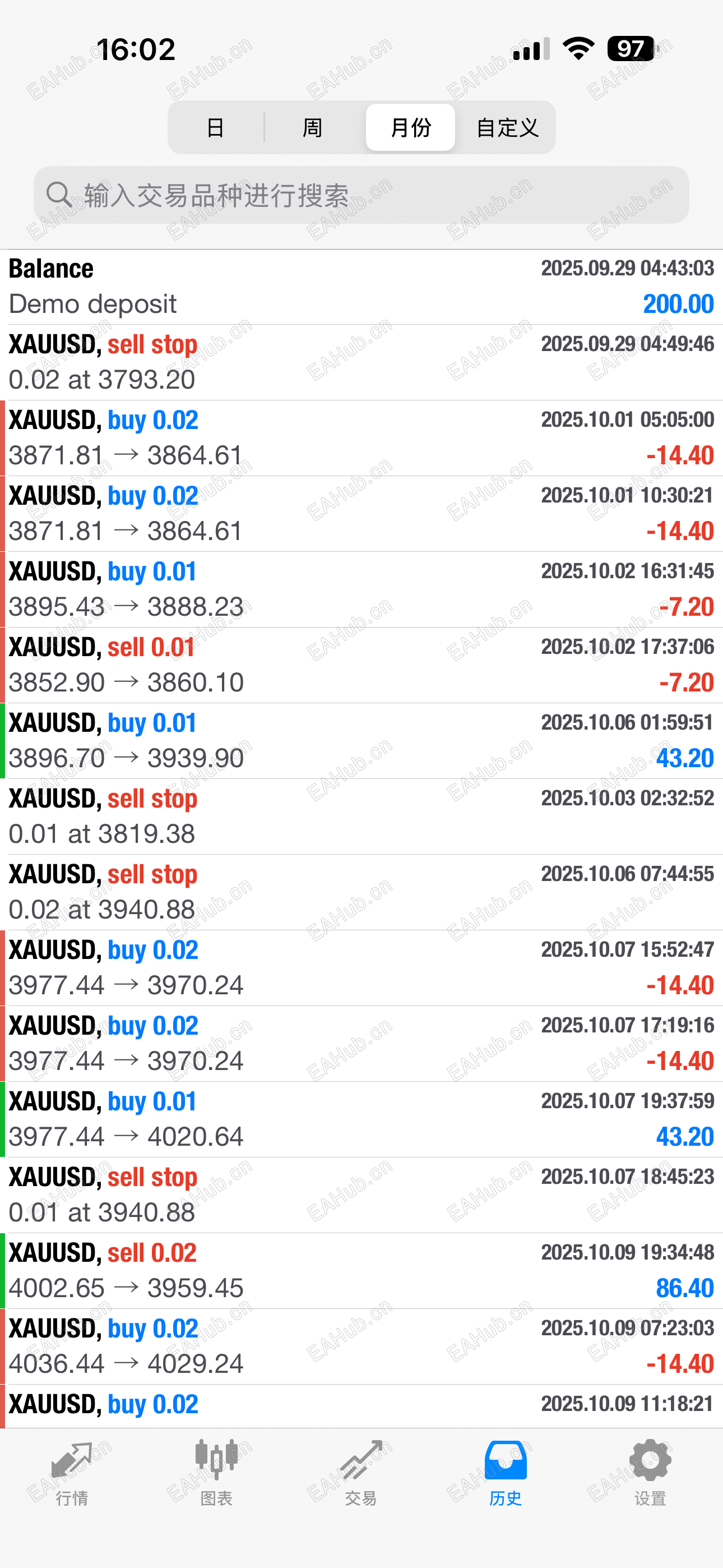Viewport: 723px width, 1568px height.
Task: View the buy 0.02 trade 4036.44 → 4029.24
Action: pyautogui.click(x=361, y=1346)
